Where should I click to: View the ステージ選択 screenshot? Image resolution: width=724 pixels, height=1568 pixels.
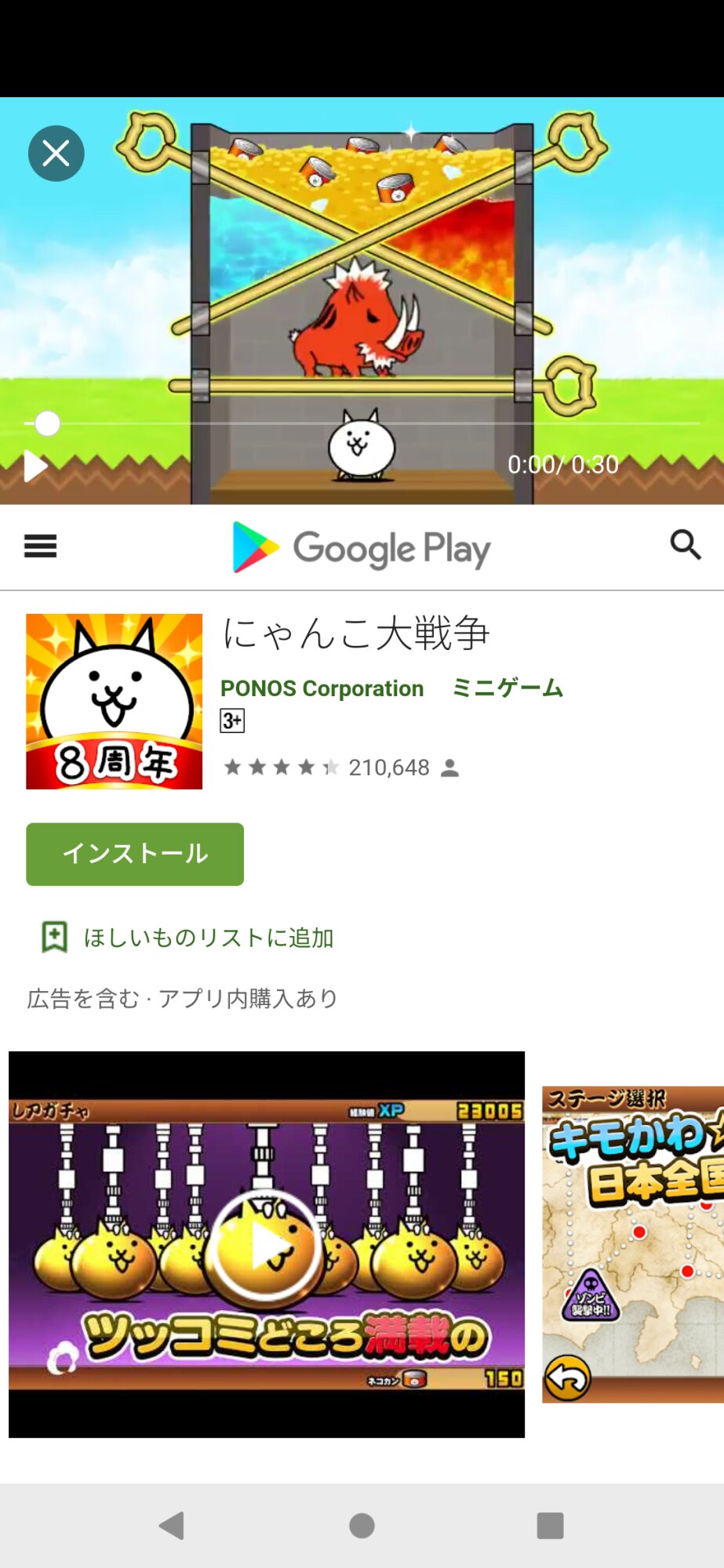coord(633,1244)
